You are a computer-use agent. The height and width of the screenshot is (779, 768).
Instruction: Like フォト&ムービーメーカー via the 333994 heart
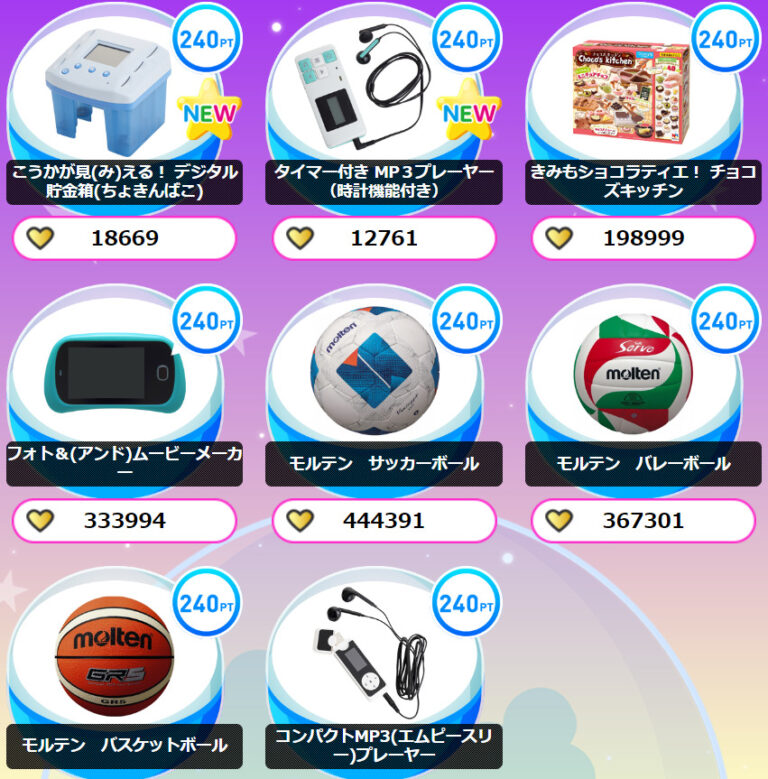pos(124,521)
